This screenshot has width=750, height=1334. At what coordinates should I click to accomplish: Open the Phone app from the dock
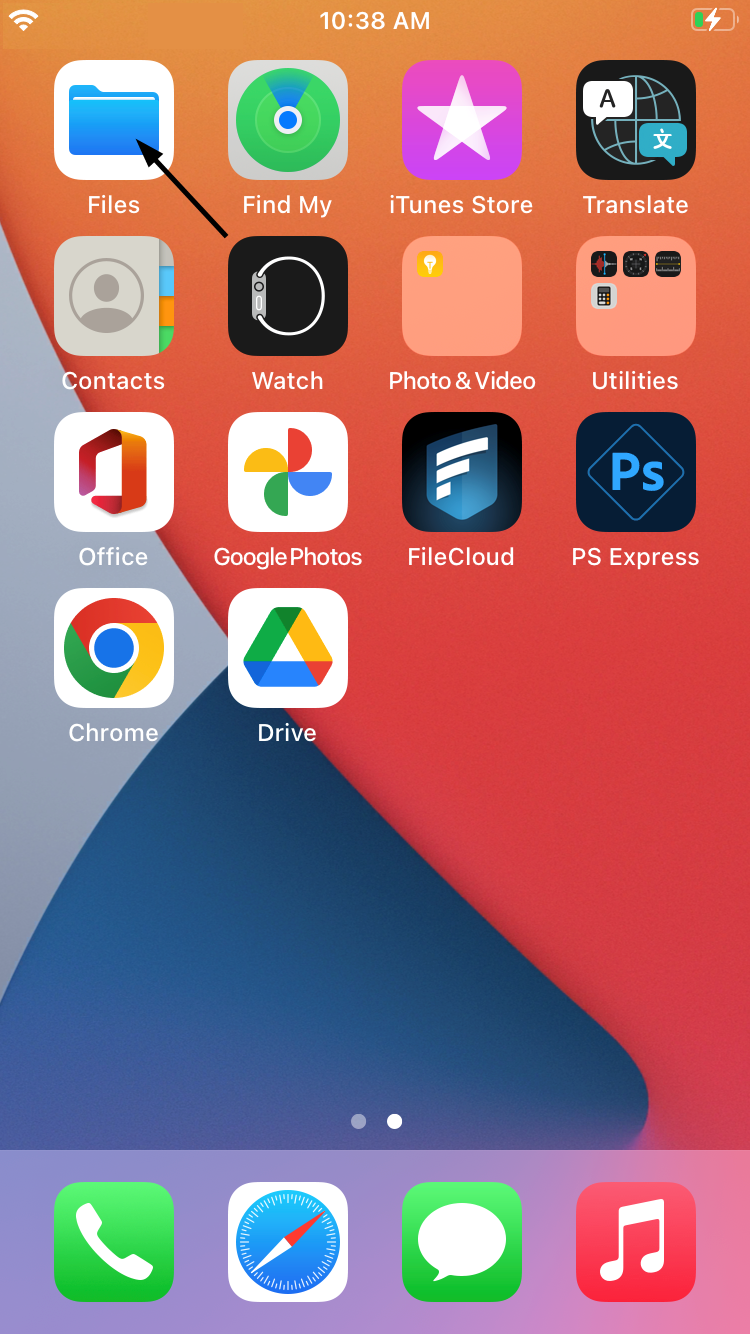[x=113, y=1242]
